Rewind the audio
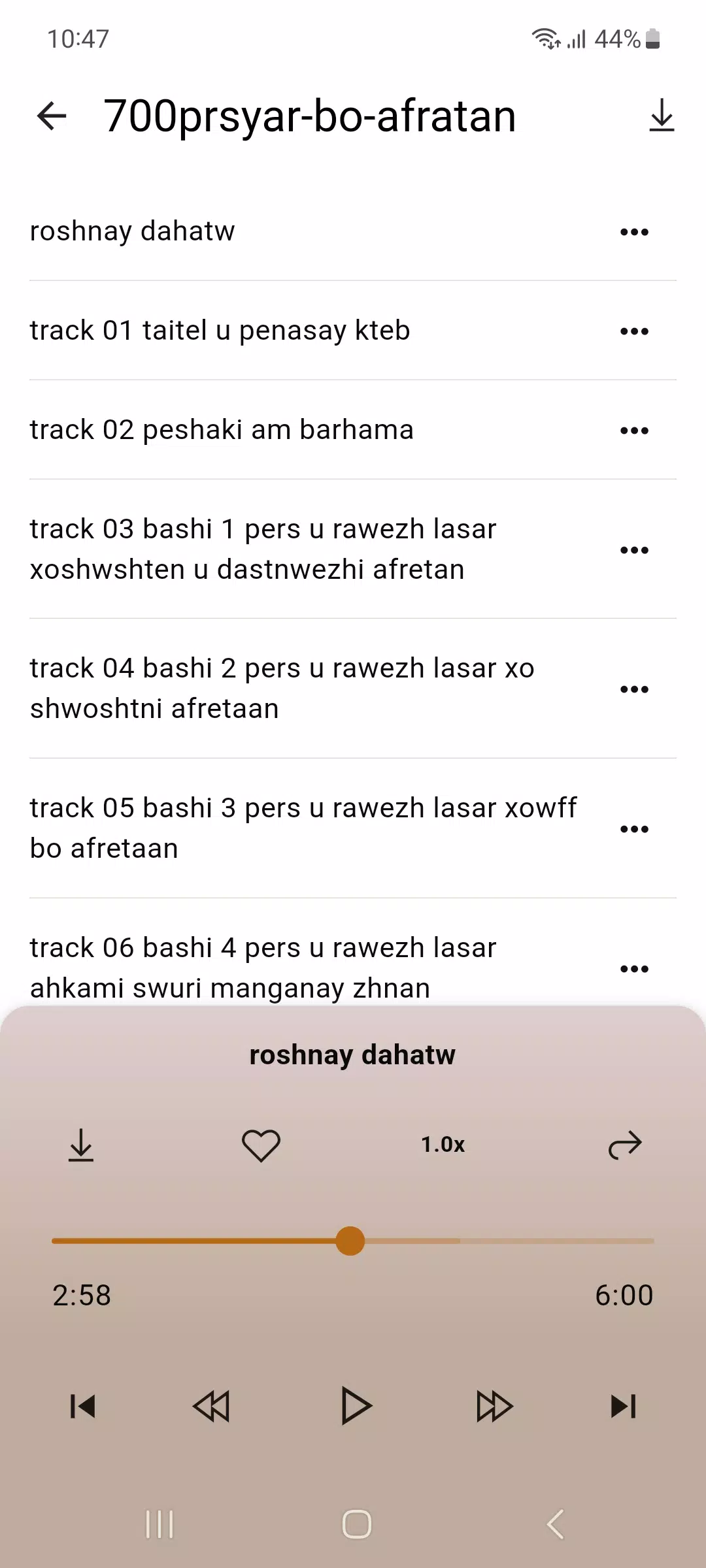 (212, 1406)
